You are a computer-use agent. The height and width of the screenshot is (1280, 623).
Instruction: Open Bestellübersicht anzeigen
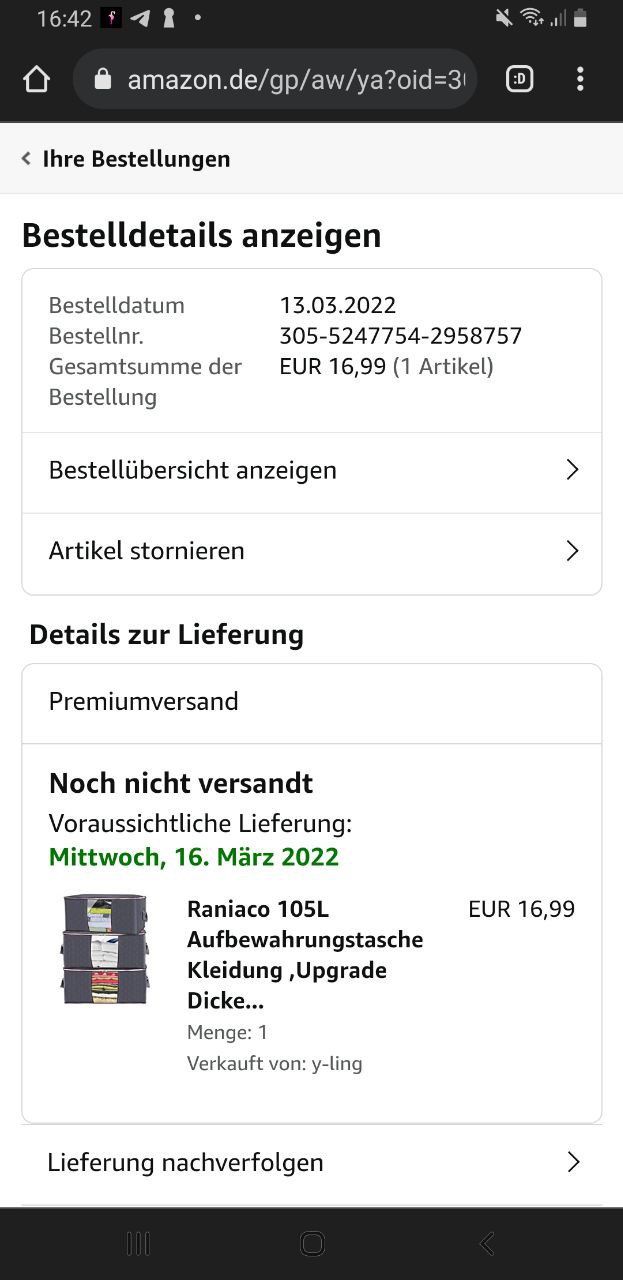coord(312,470)
